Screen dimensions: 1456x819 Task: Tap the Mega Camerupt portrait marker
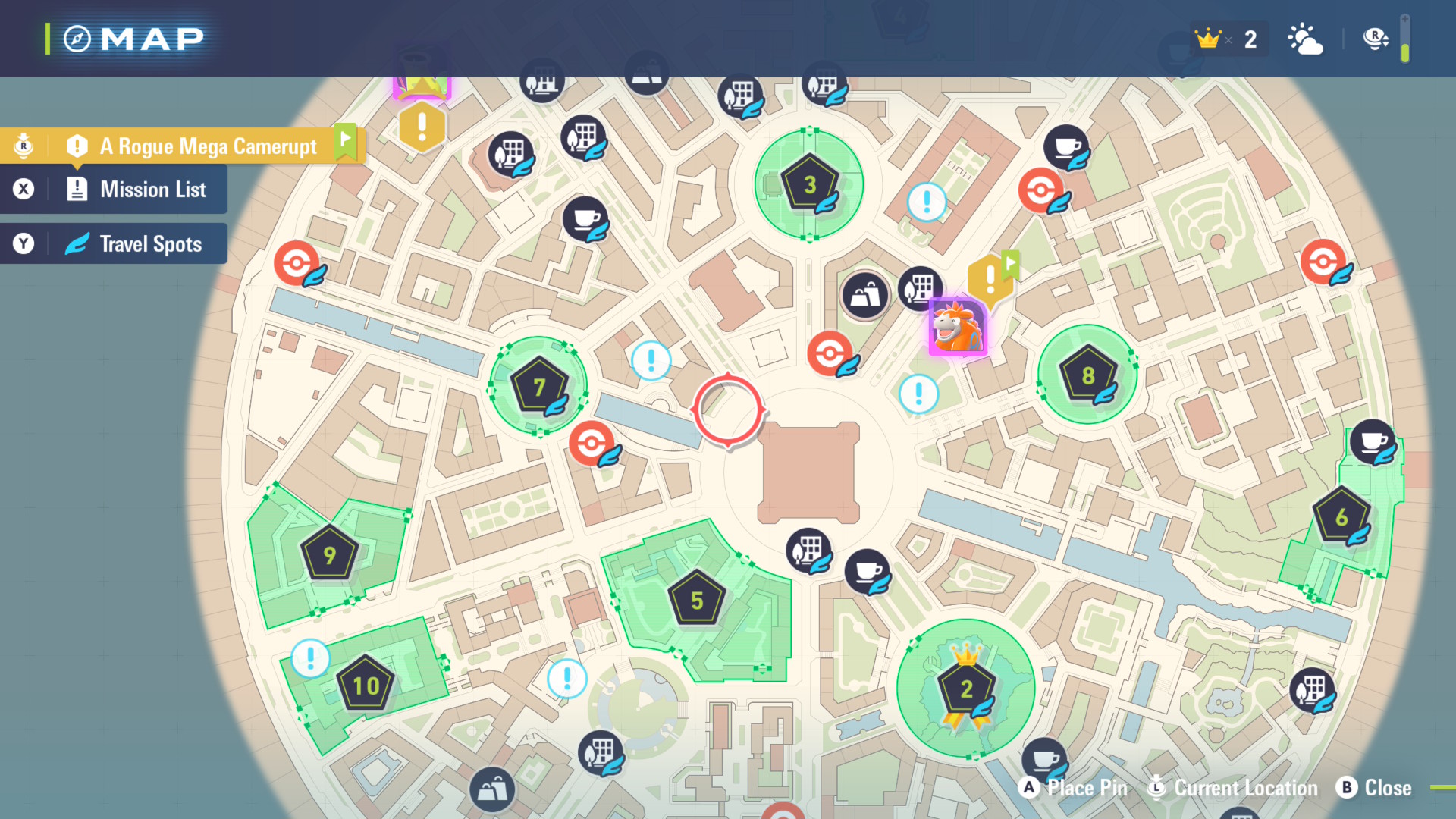click(x=957, y=327)
